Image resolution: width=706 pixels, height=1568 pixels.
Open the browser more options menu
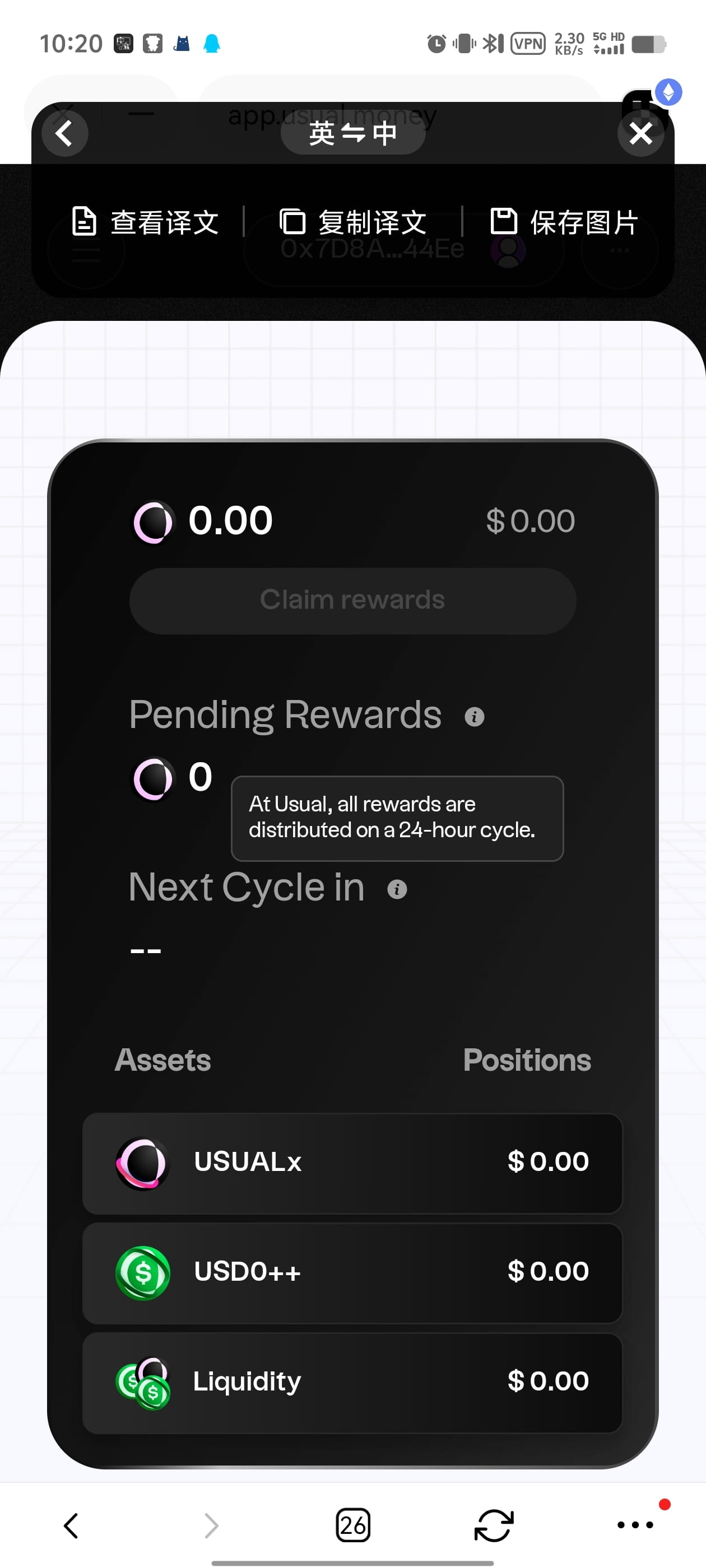tap(635, 1525)
